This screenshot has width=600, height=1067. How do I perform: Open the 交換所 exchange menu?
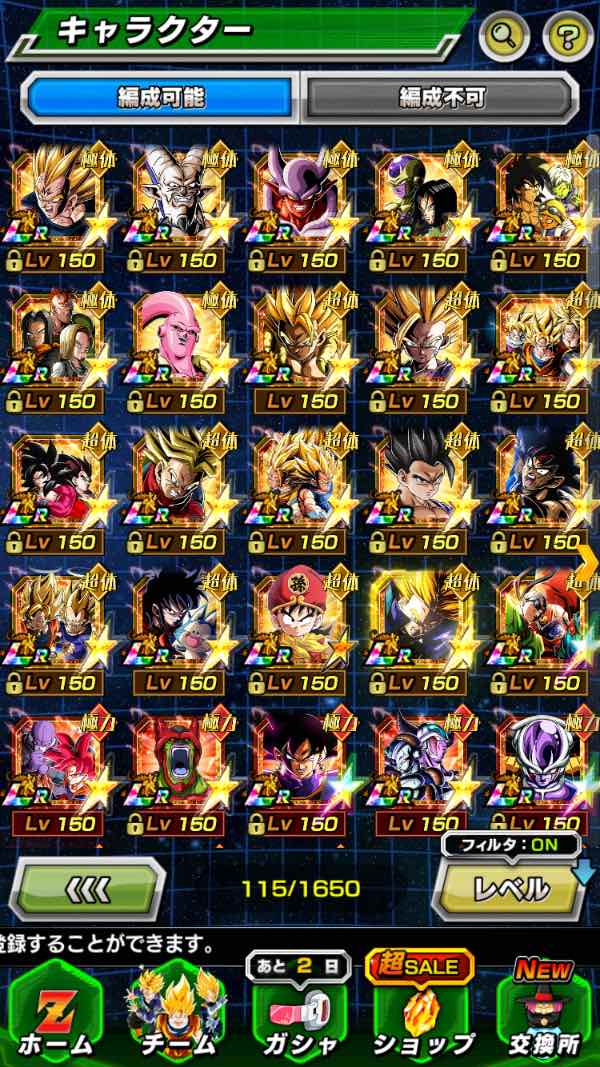click(545, 1012)
